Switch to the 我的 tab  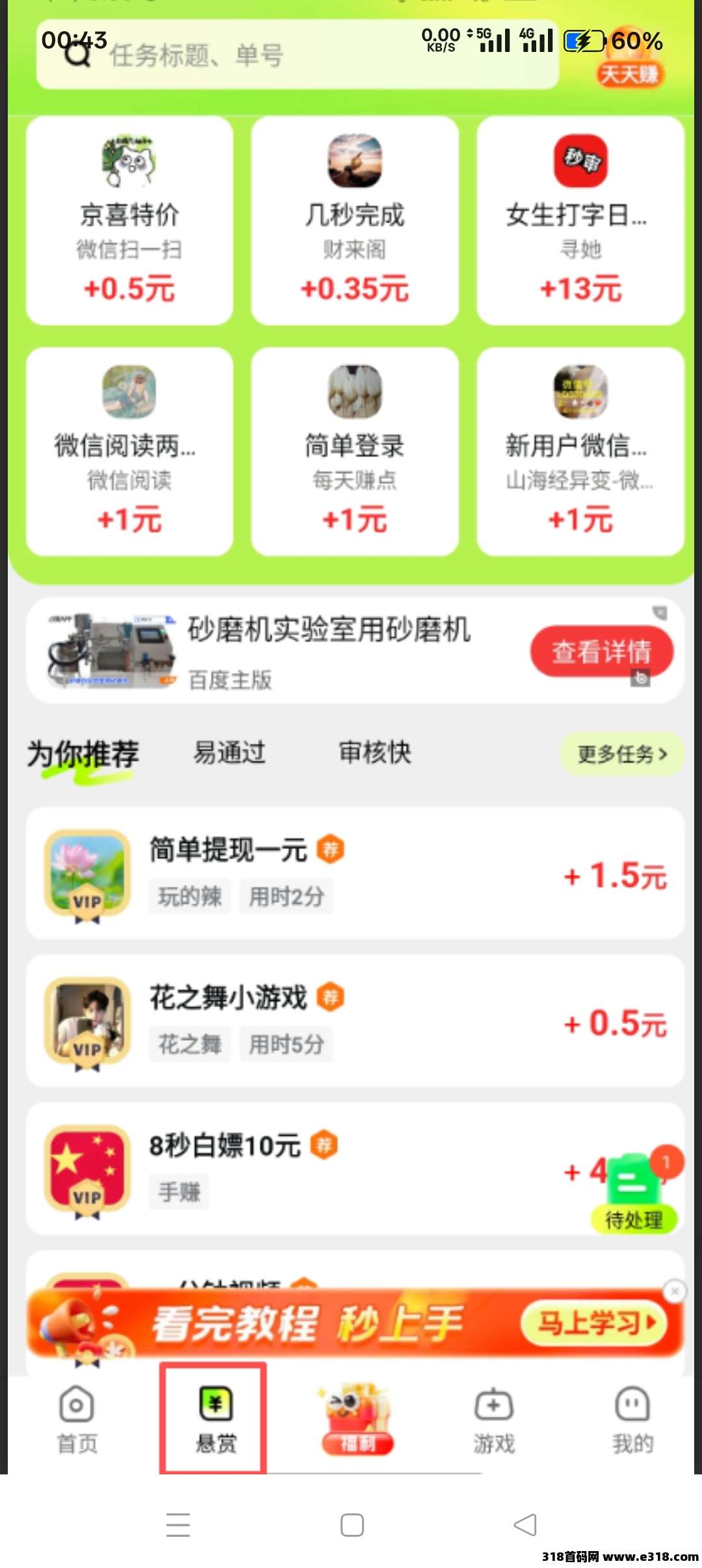pos(632,1420)
